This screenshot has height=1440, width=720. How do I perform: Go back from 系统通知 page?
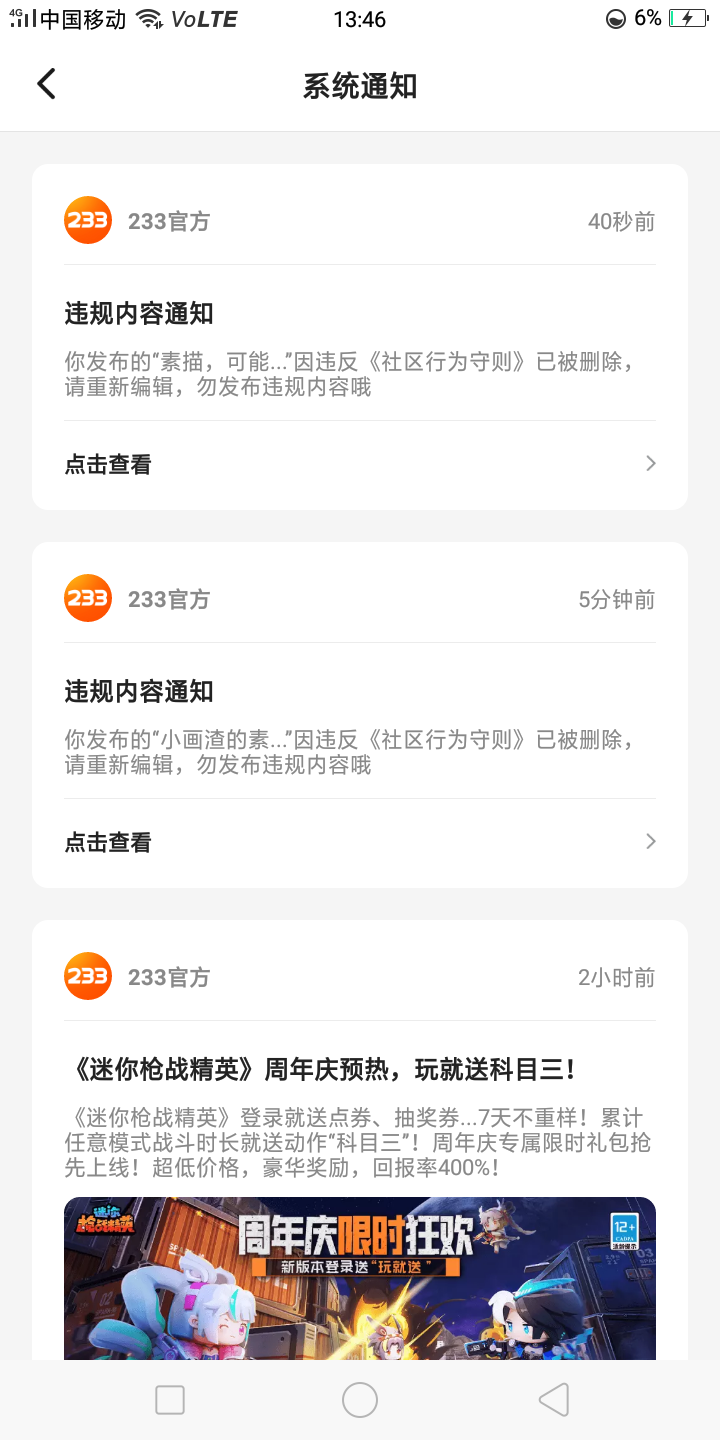point(46,85)
